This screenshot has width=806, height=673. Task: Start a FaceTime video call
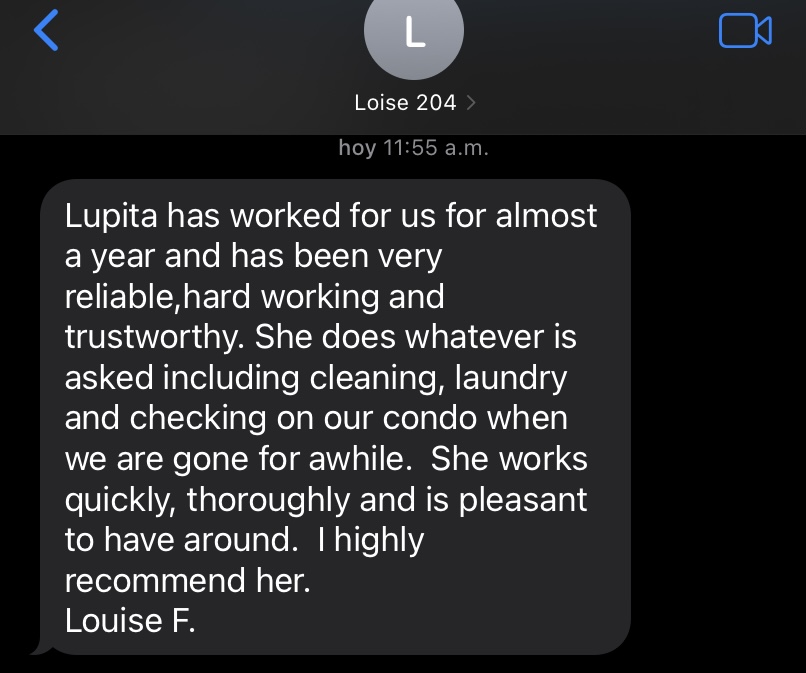click(745, 31)
